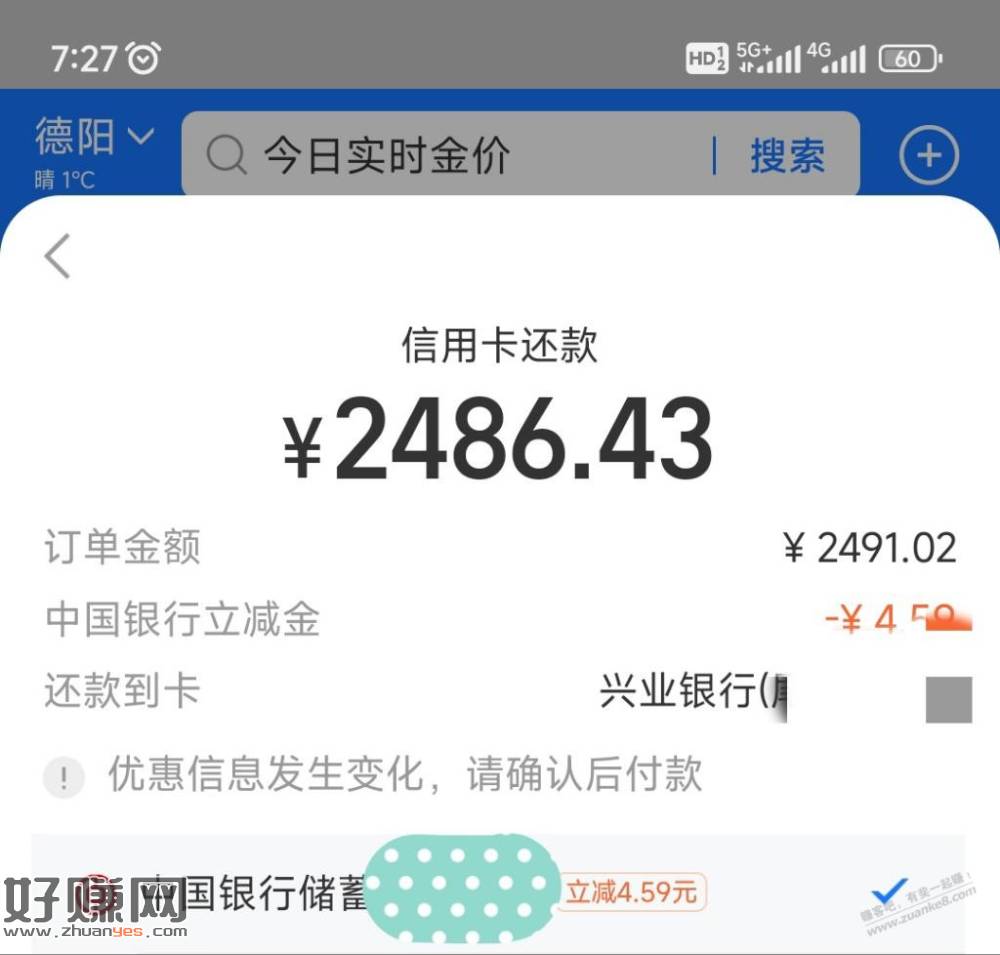Open the 德阳 city selector dropdown
This screenshot has width=1000, height=955.
click(x=95, y=137)
